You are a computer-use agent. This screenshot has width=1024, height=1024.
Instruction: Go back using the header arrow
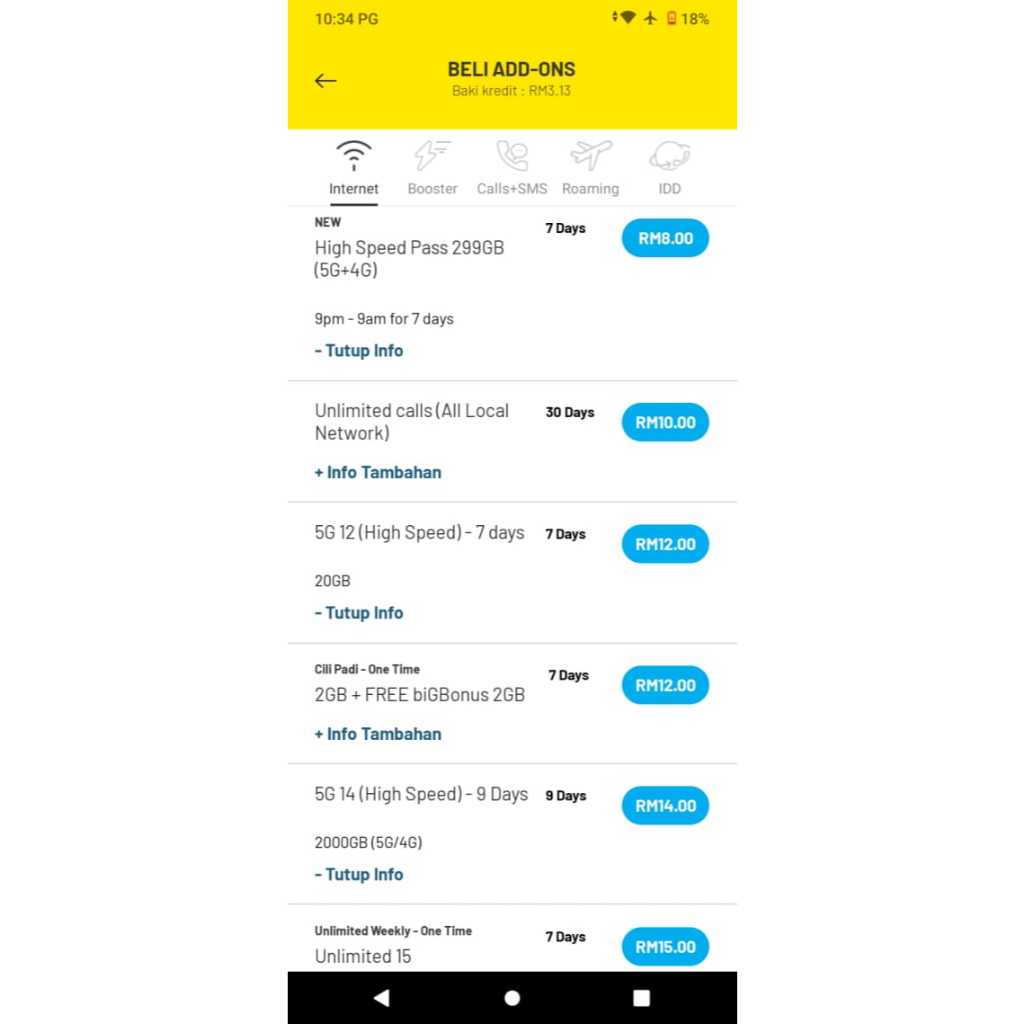(x=325, y=81)
